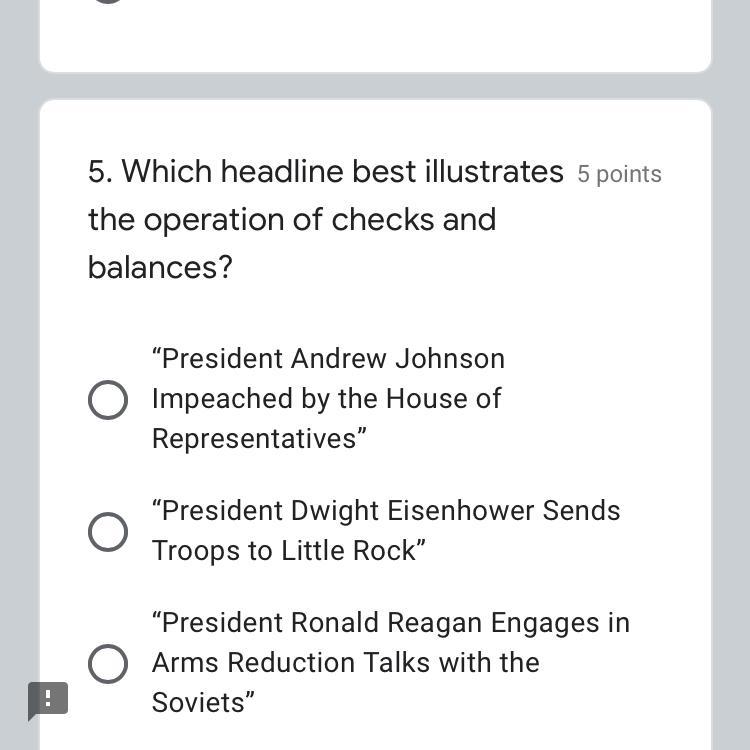Choose the Eisenhower Sends Troops option
Image resolution: width=750 pixels, height=750 pixels.
tap(108, 531)
